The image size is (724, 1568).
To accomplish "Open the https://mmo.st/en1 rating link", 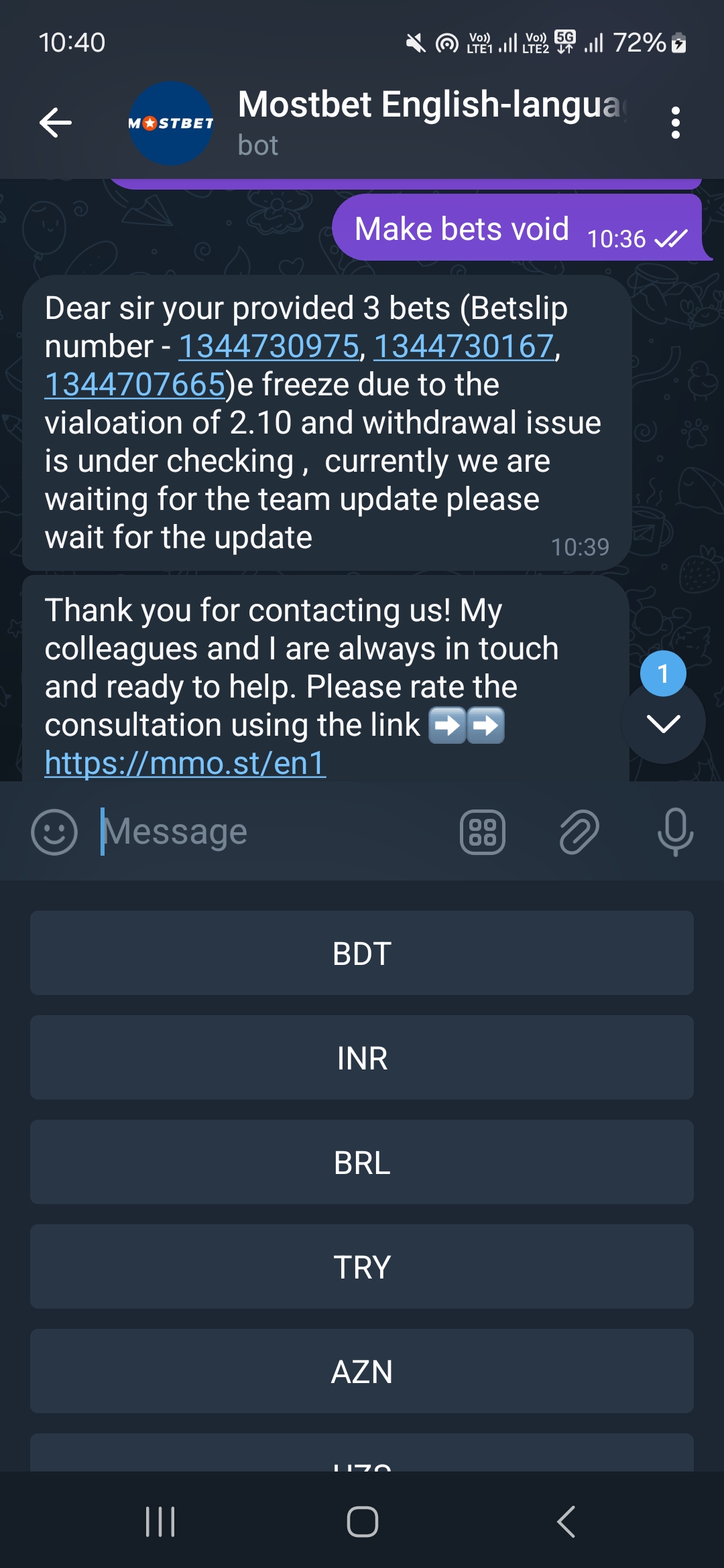I will coord(185,763).
